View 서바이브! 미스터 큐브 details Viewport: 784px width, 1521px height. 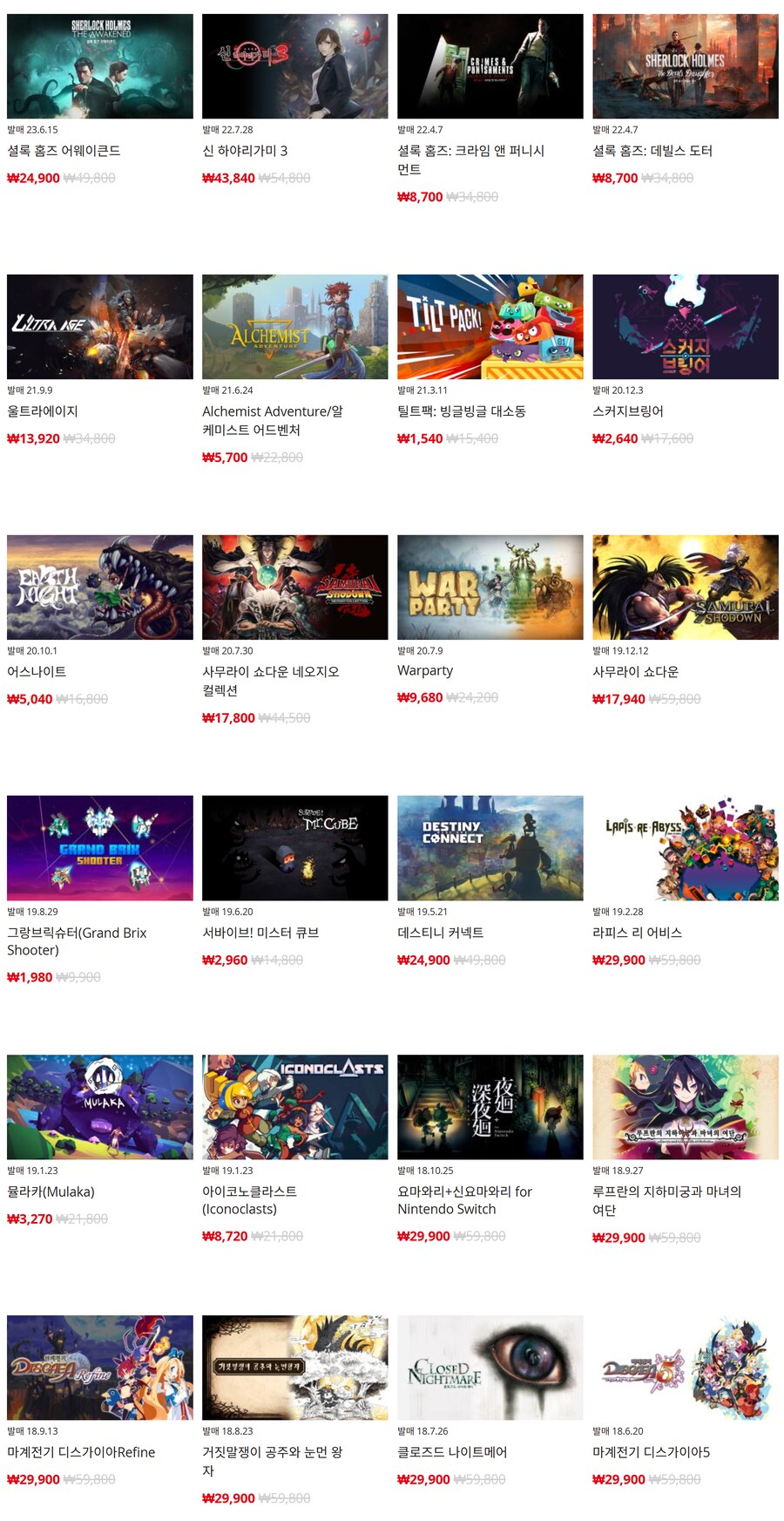(294, 847)
